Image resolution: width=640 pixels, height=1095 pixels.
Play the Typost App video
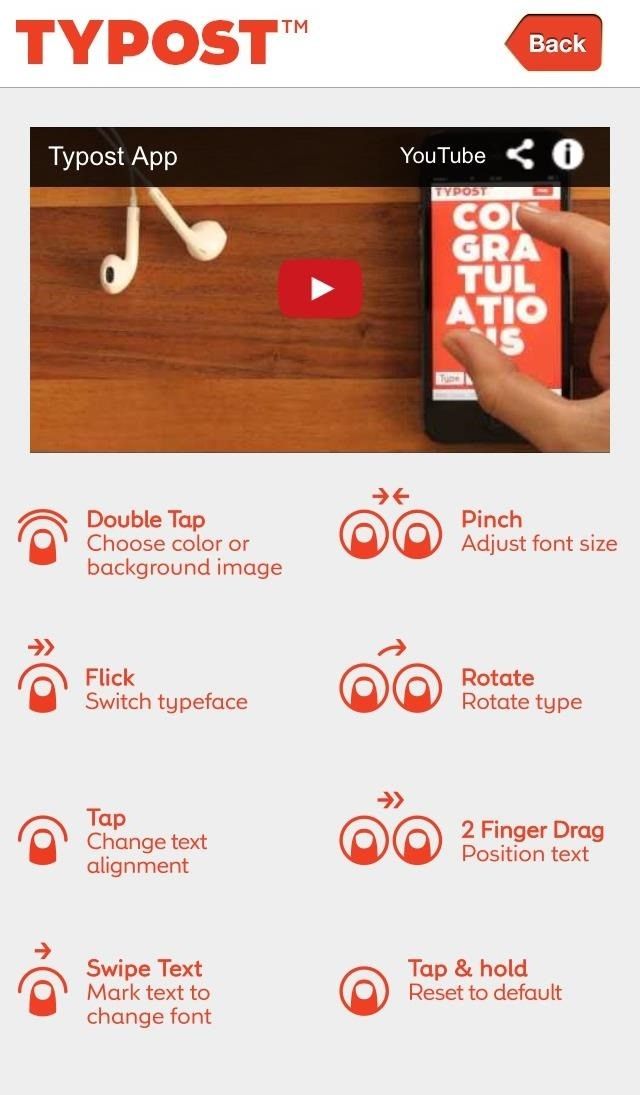tap(320, 289)
